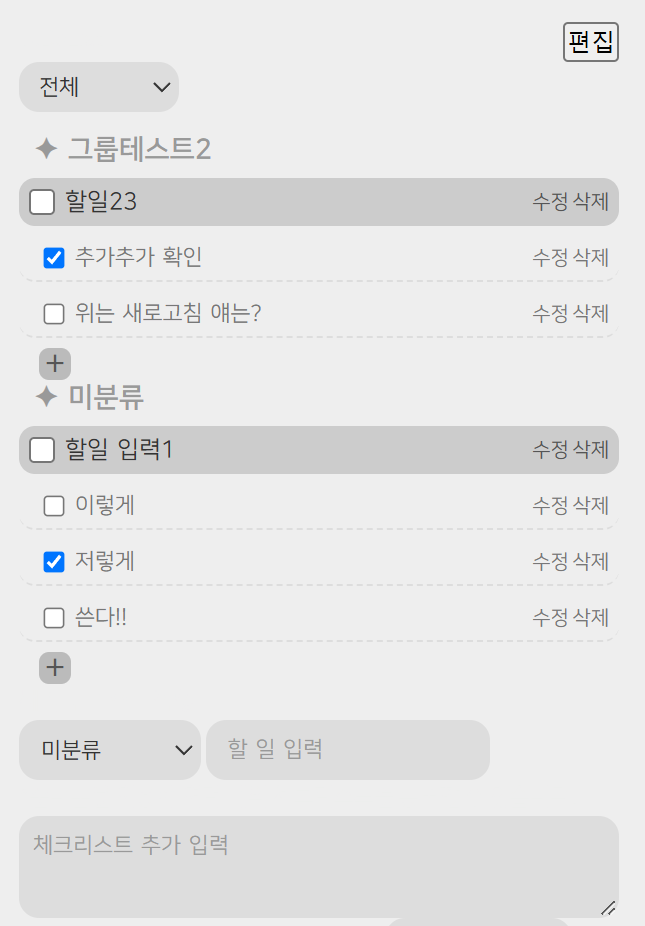Screen dimensions: 645x926
Task: Tap 삭제 on the 할일23 row
Action: [590, 202]
